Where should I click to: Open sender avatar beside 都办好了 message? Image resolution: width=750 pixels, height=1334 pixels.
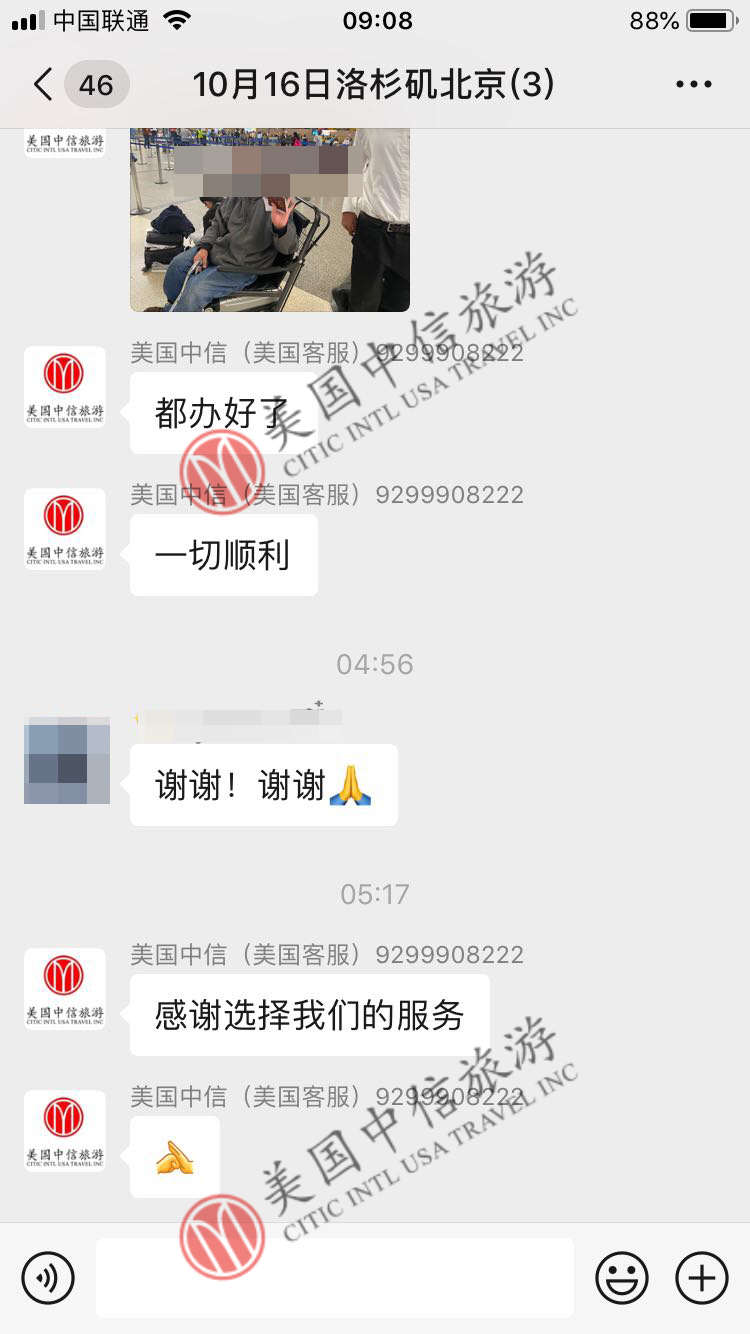coord(65,387)
